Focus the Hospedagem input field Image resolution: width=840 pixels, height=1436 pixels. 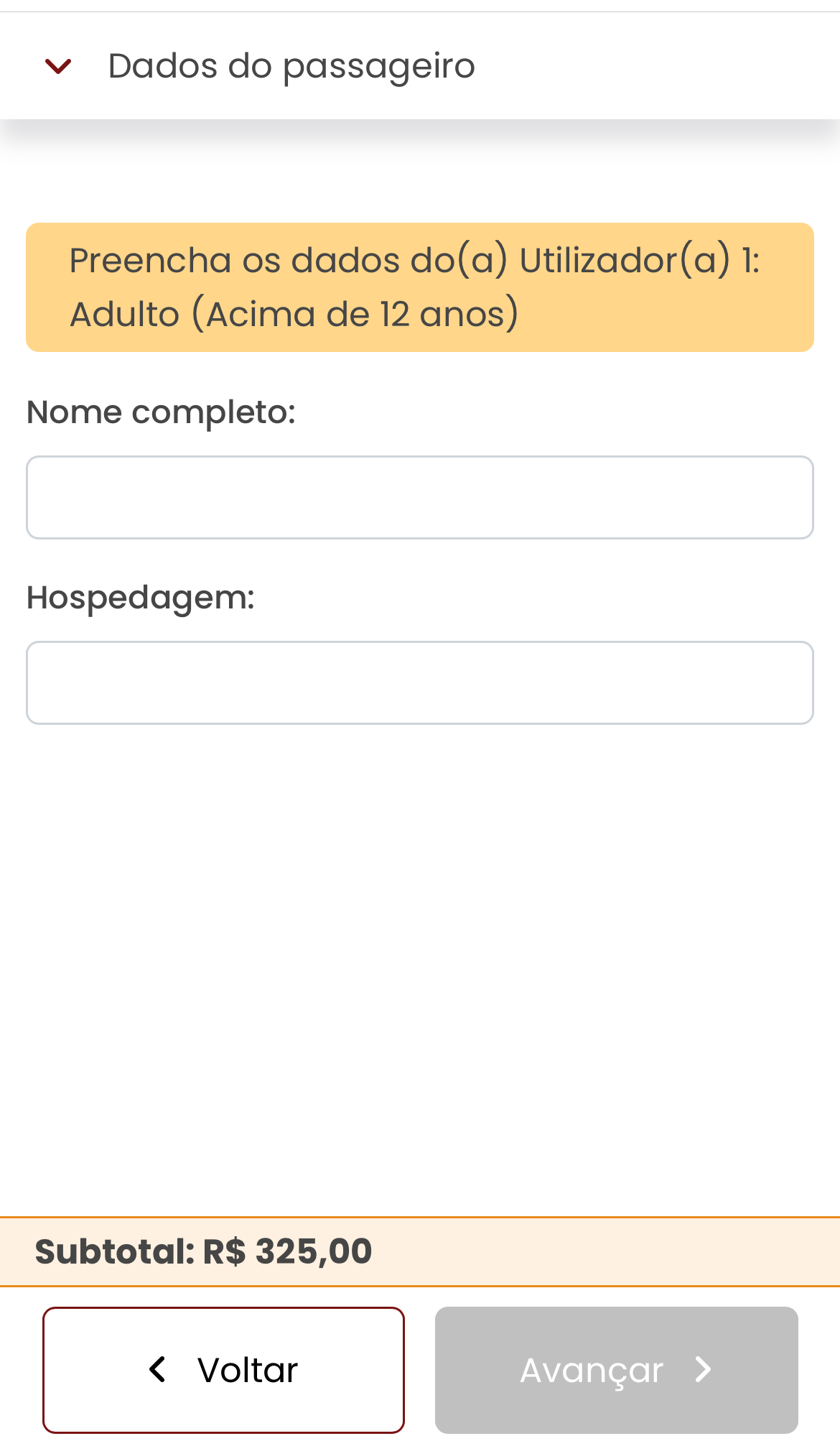click(419, 682)
